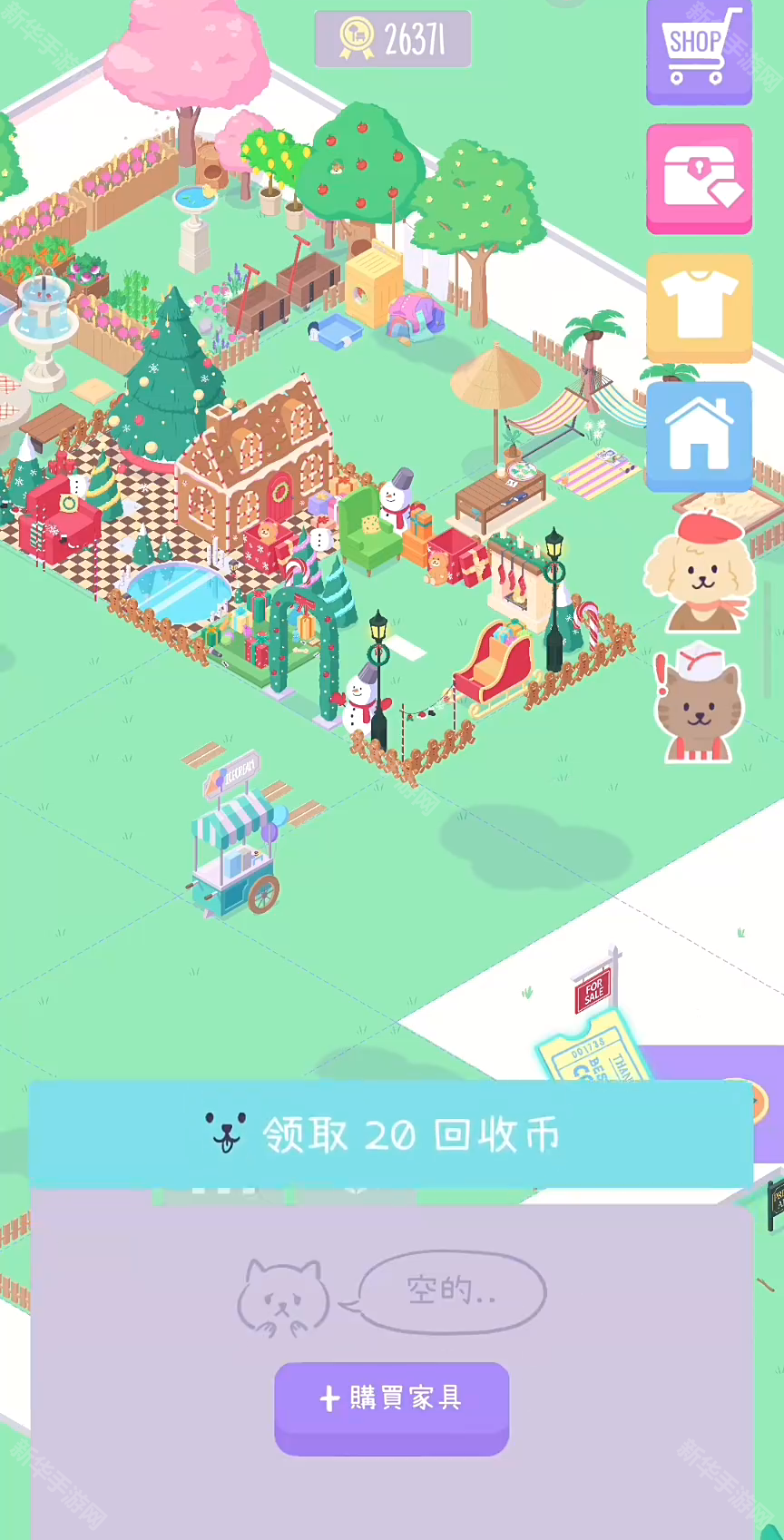This screenshot has height=1540, width=784.
Task: Tap the cat chef avatar with alert mark
Action: (699, 706)
